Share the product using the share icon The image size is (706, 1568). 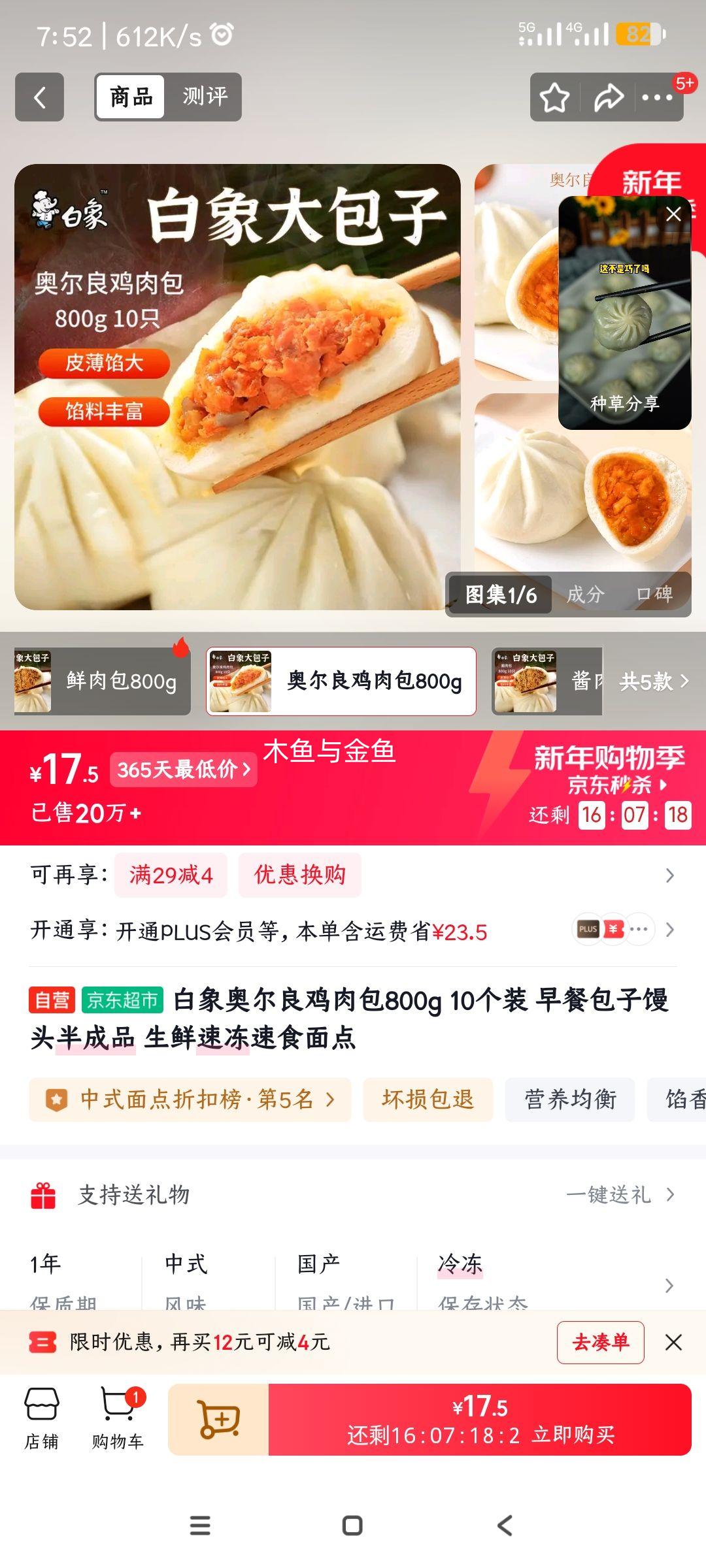[608, 97]
